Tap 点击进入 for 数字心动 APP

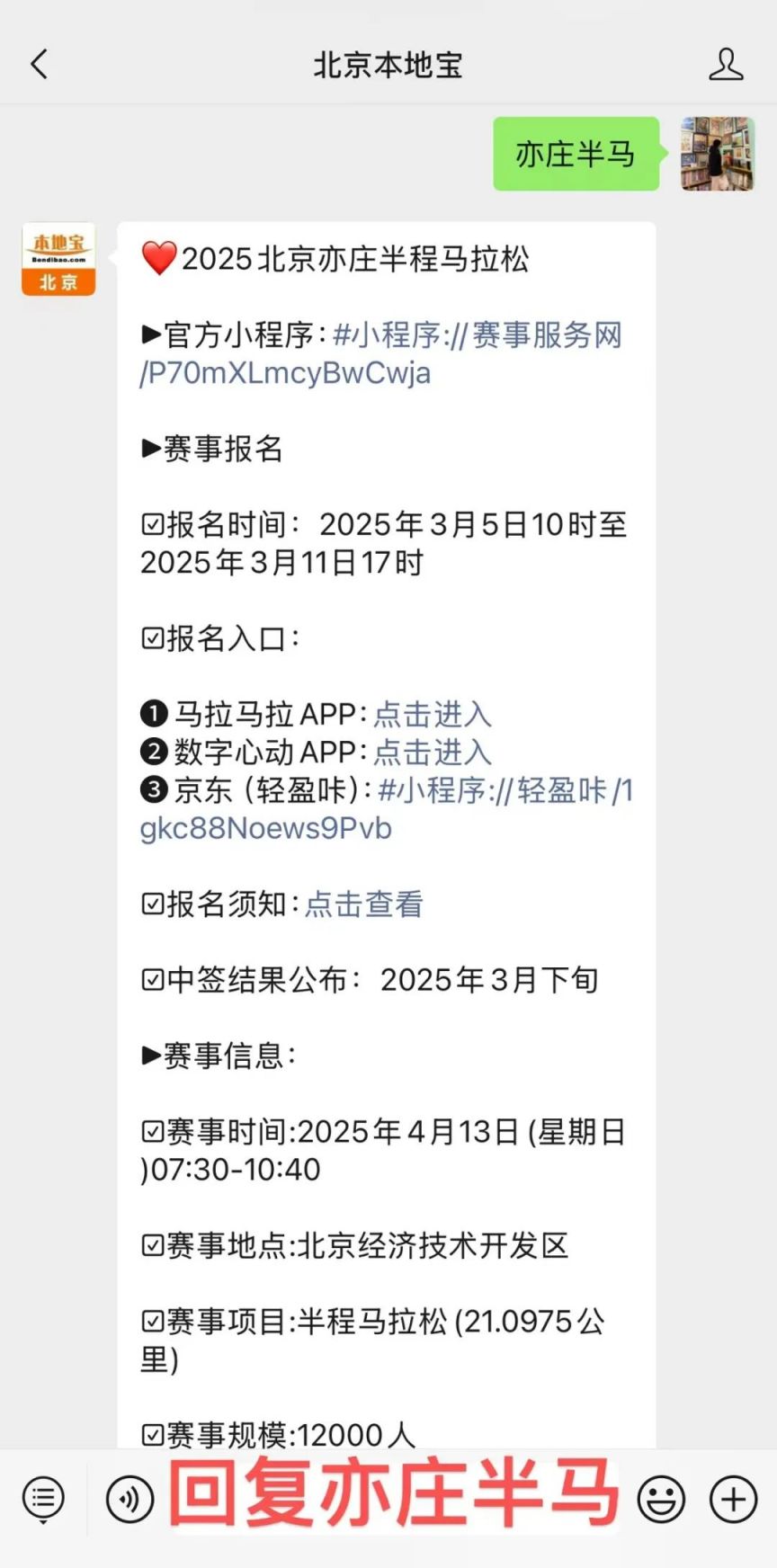click(433, 753)
